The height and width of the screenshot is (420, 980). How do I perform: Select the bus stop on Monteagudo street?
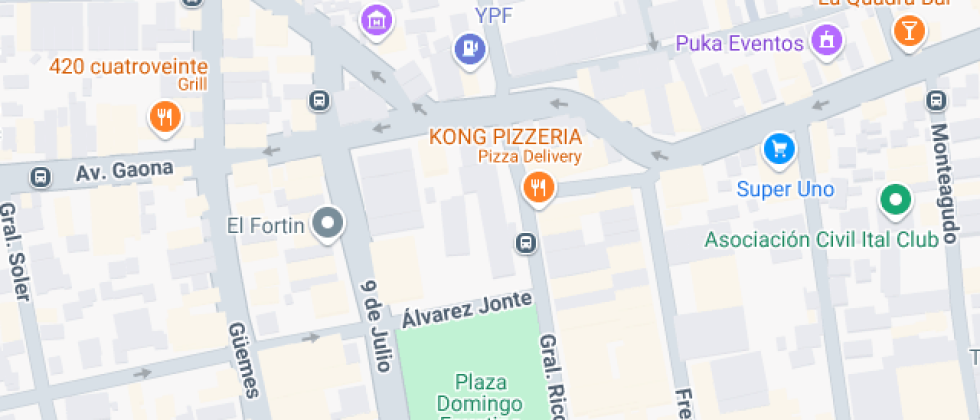tap(936, 100)
